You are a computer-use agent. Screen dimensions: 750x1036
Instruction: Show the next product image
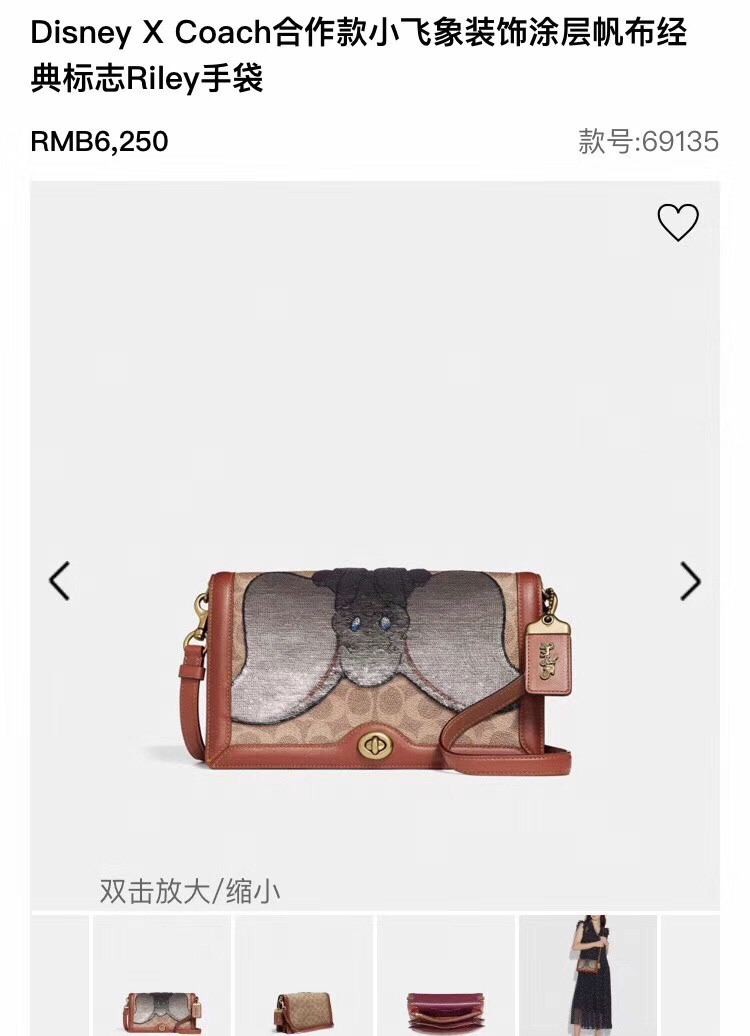[690, 581]
